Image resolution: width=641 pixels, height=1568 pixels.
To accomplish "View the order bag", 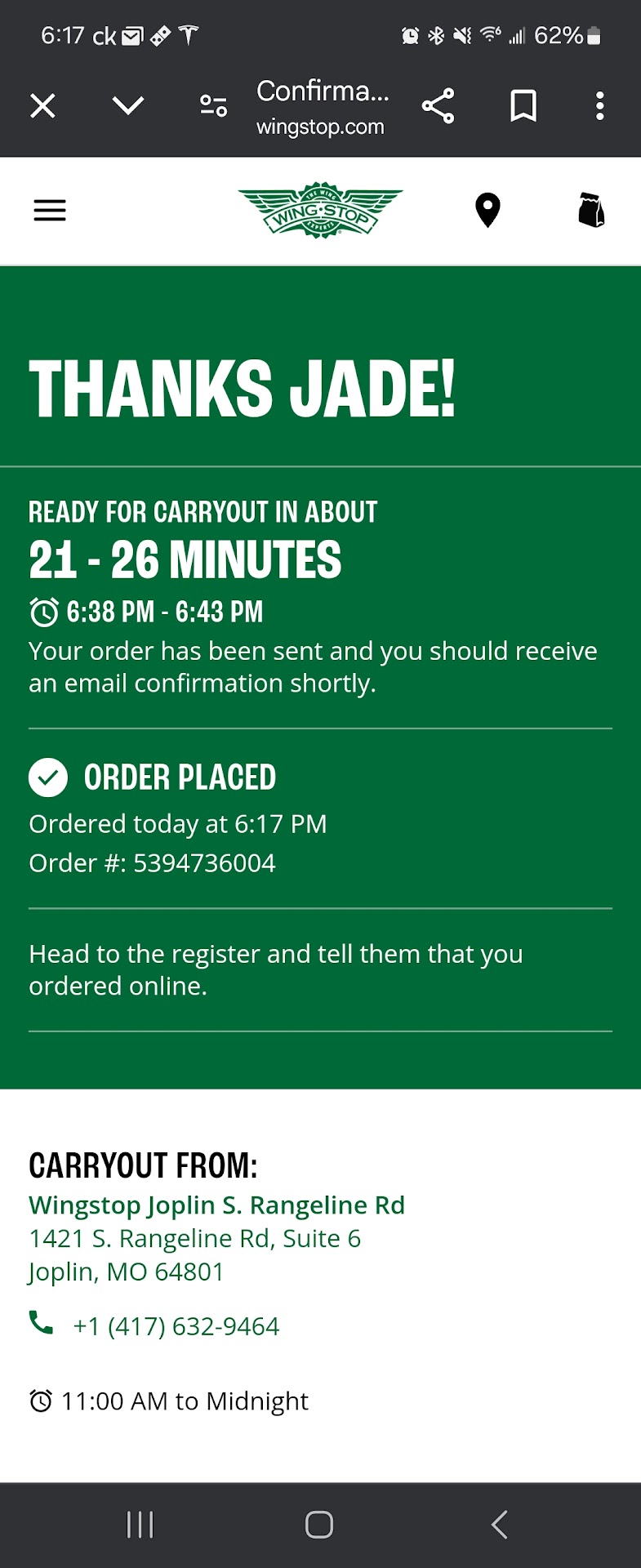I will coord(591,210).
